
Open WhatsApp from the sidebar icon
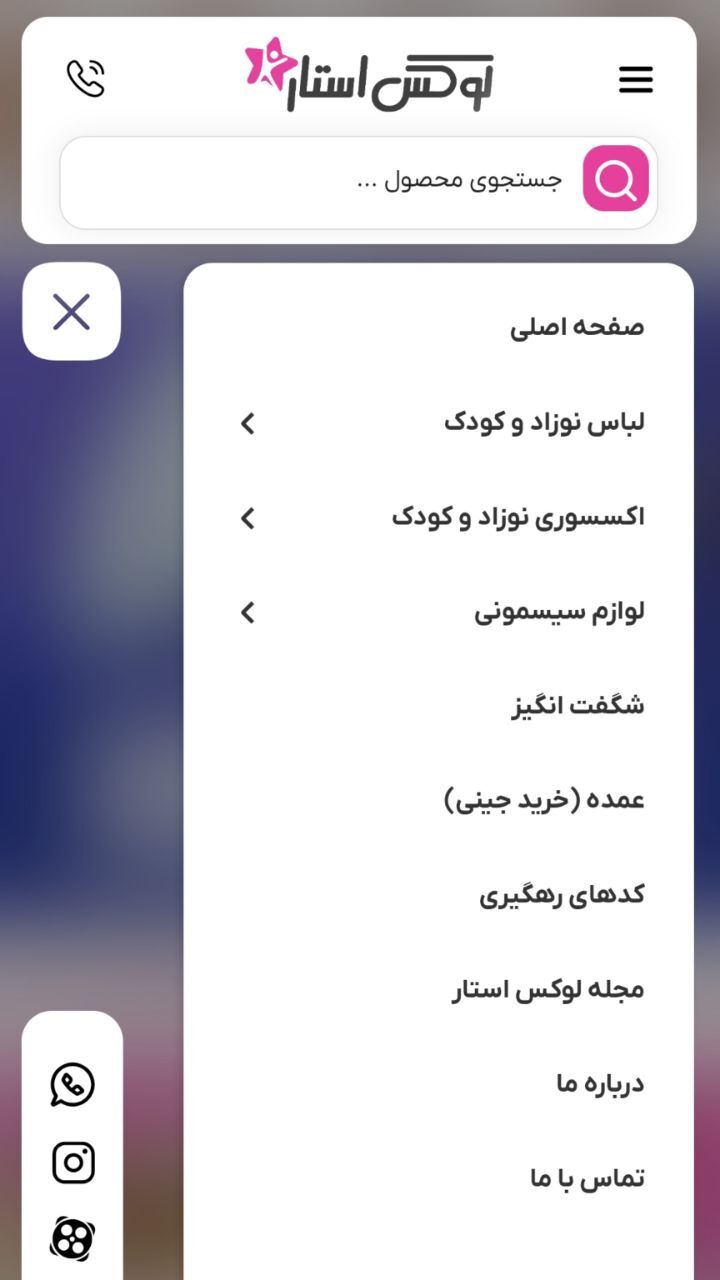coord(70,1084)
